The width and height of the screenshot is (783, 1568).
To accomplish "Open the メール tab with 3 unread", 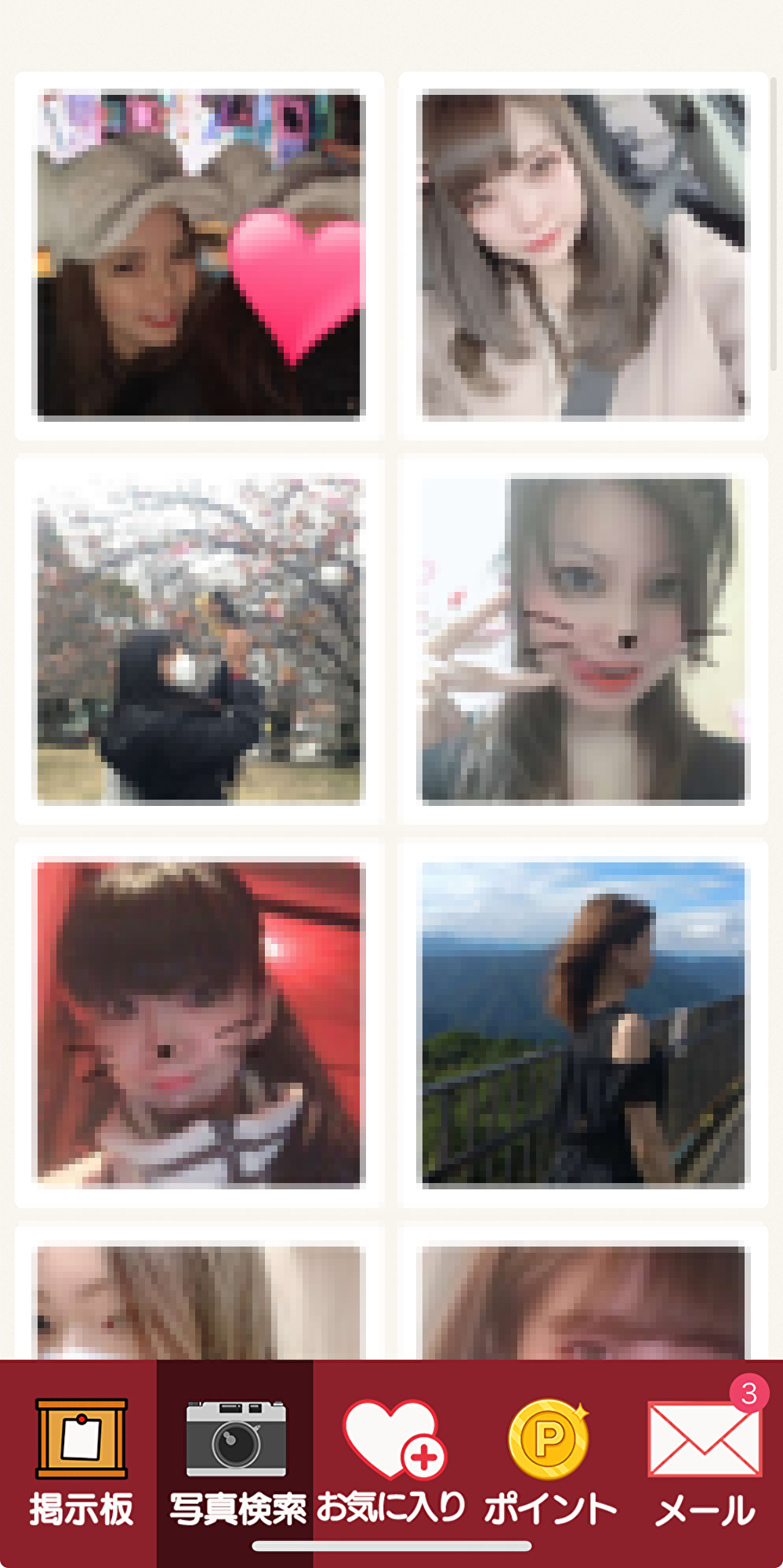I will point(704,1462).
